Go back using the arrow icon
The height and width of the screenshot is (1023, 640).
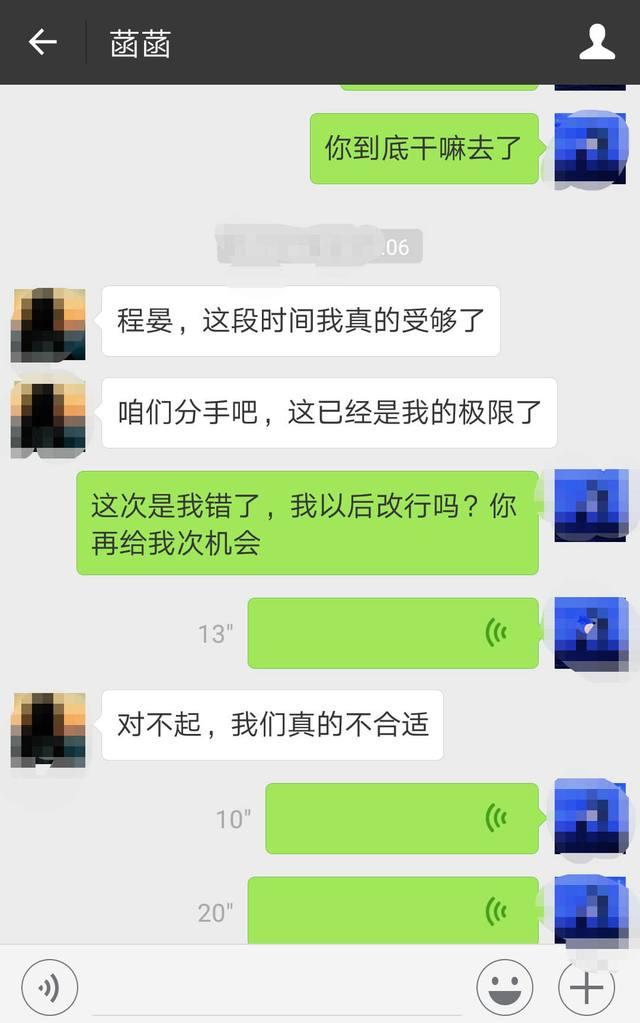(42, 42)
